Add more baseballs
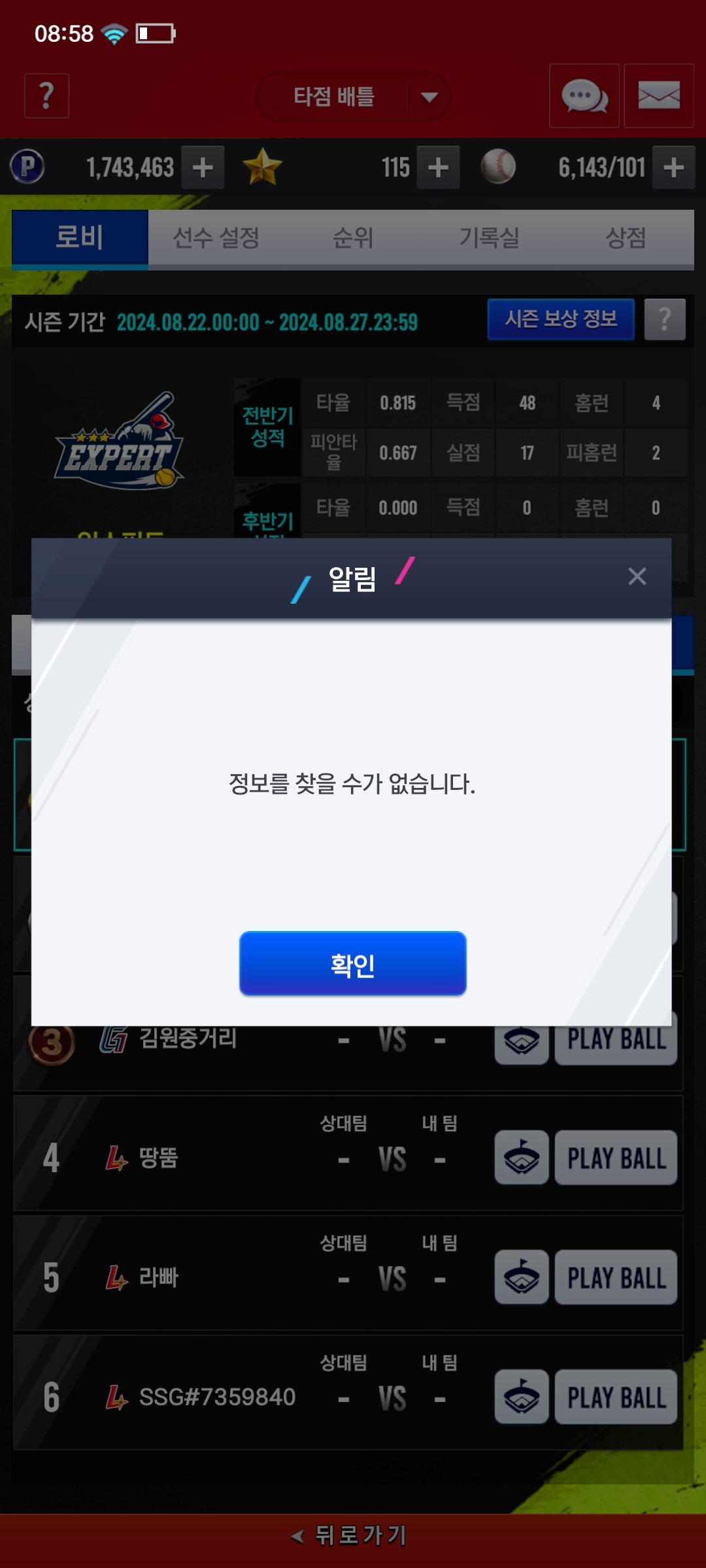Screen dimensions: 706x1568 [x=673, y=168]
